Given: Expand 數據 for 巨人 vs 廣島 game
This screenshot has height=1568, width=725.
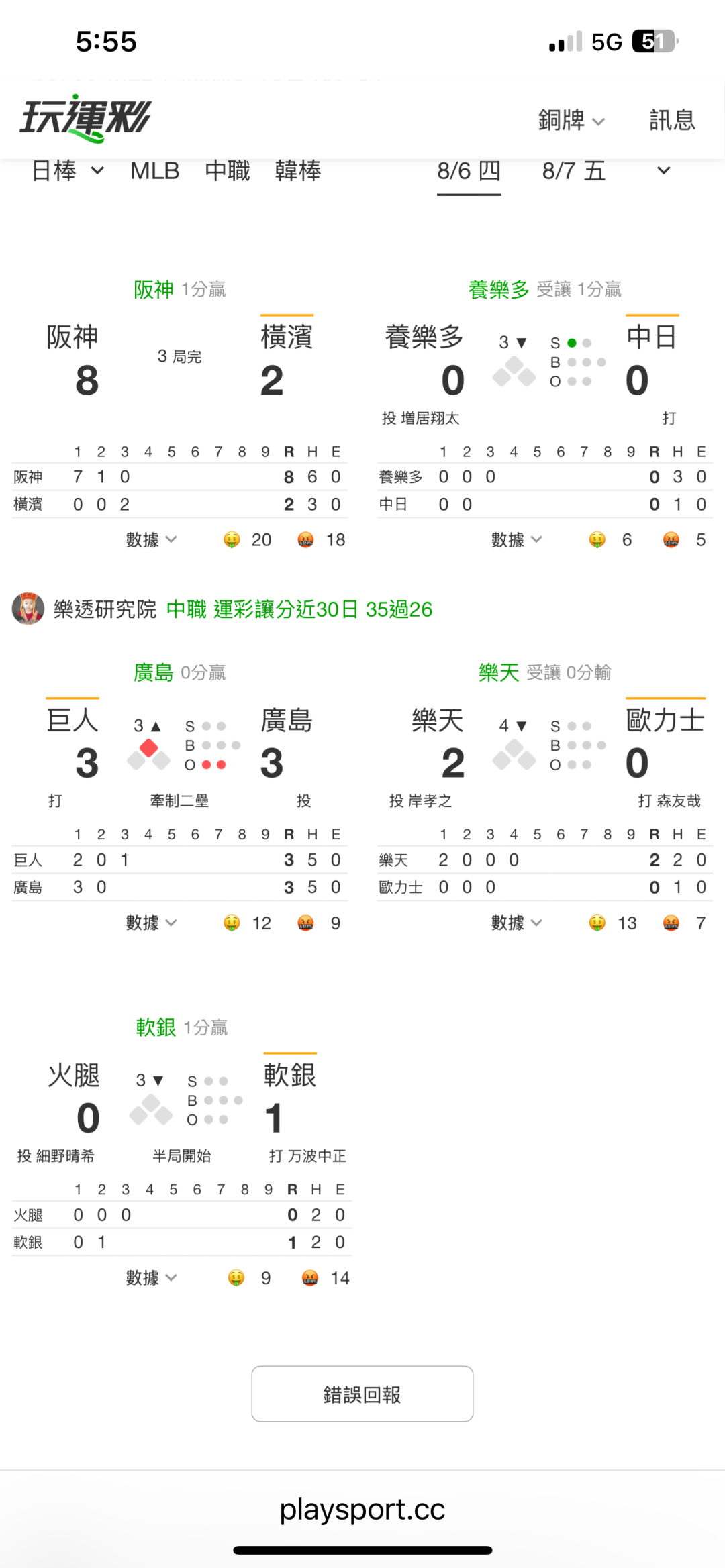Looking at the screenshot, I should 152,923.
